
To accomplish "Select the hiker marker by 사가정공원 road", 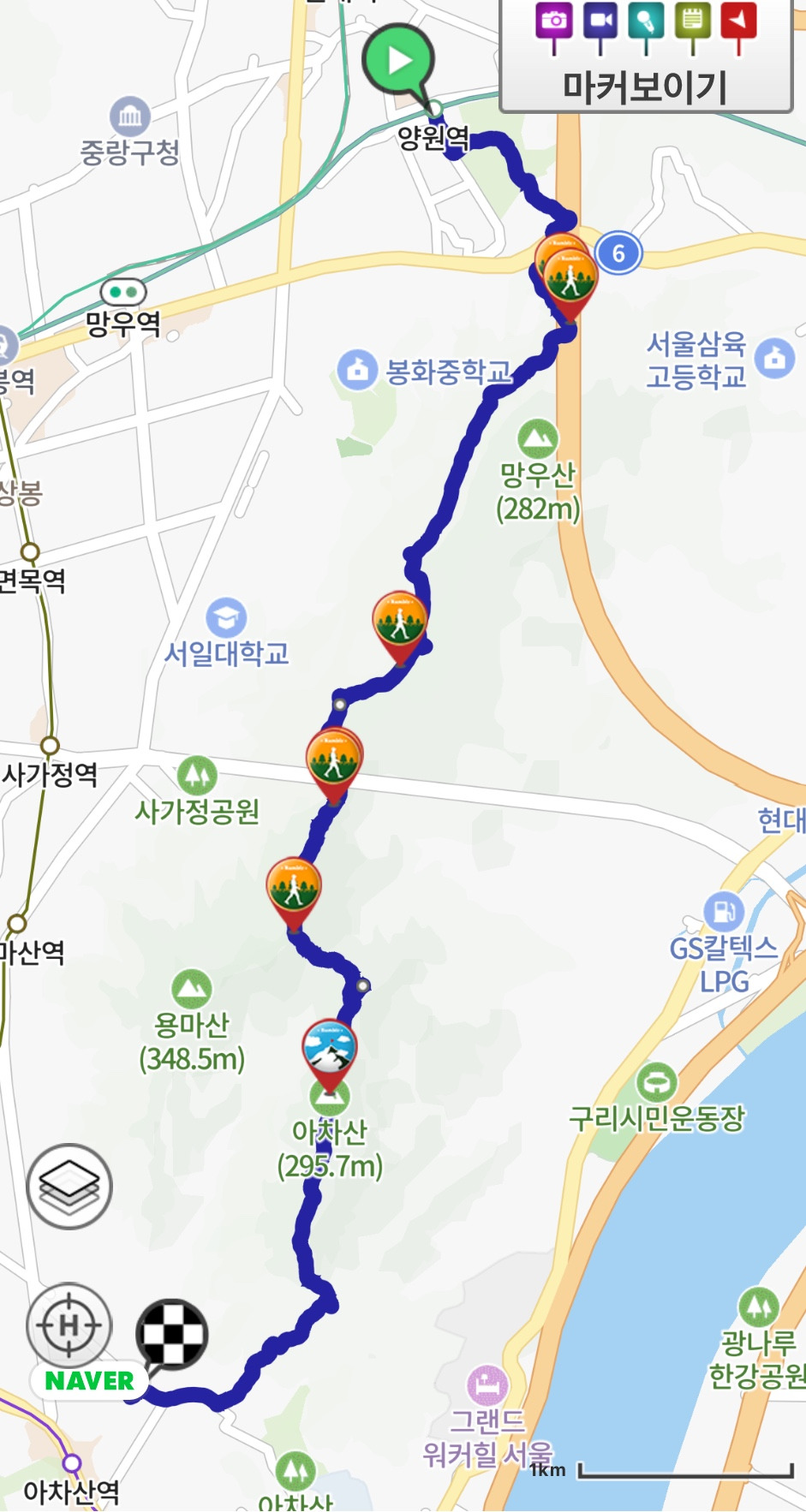I will tap(334, 759).
